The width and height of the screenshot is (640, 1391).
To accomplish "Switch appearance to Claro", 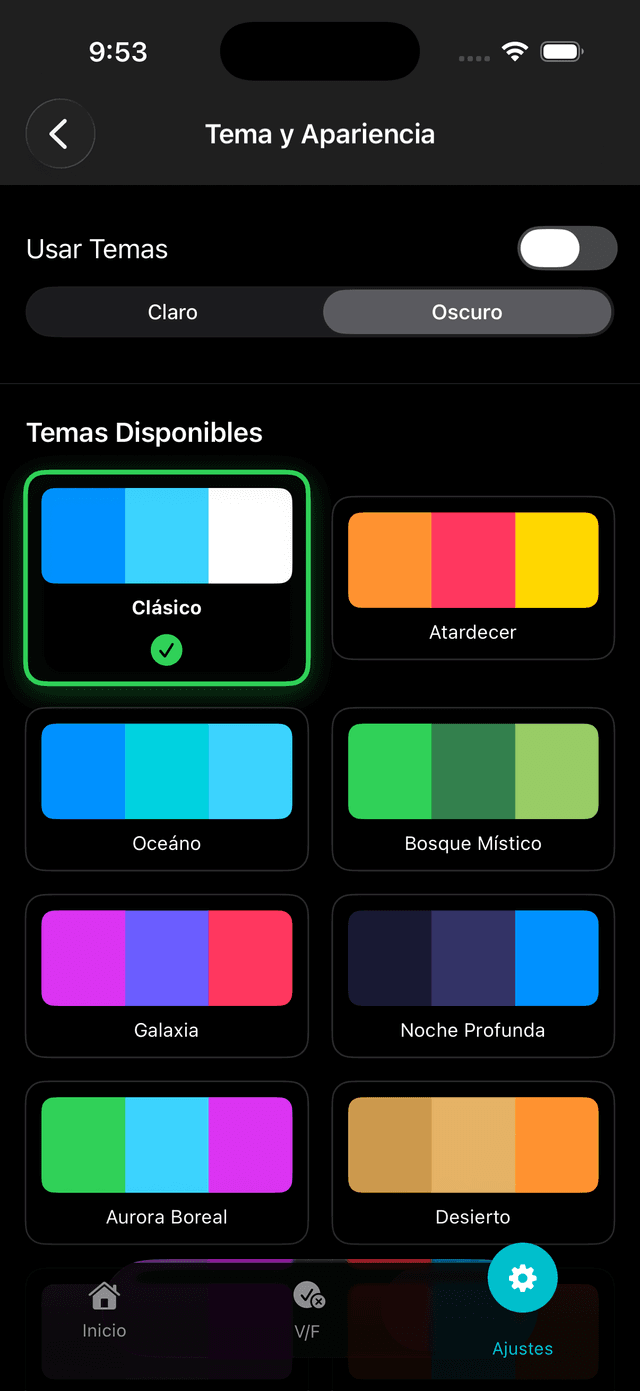I will tap(173, 312).
